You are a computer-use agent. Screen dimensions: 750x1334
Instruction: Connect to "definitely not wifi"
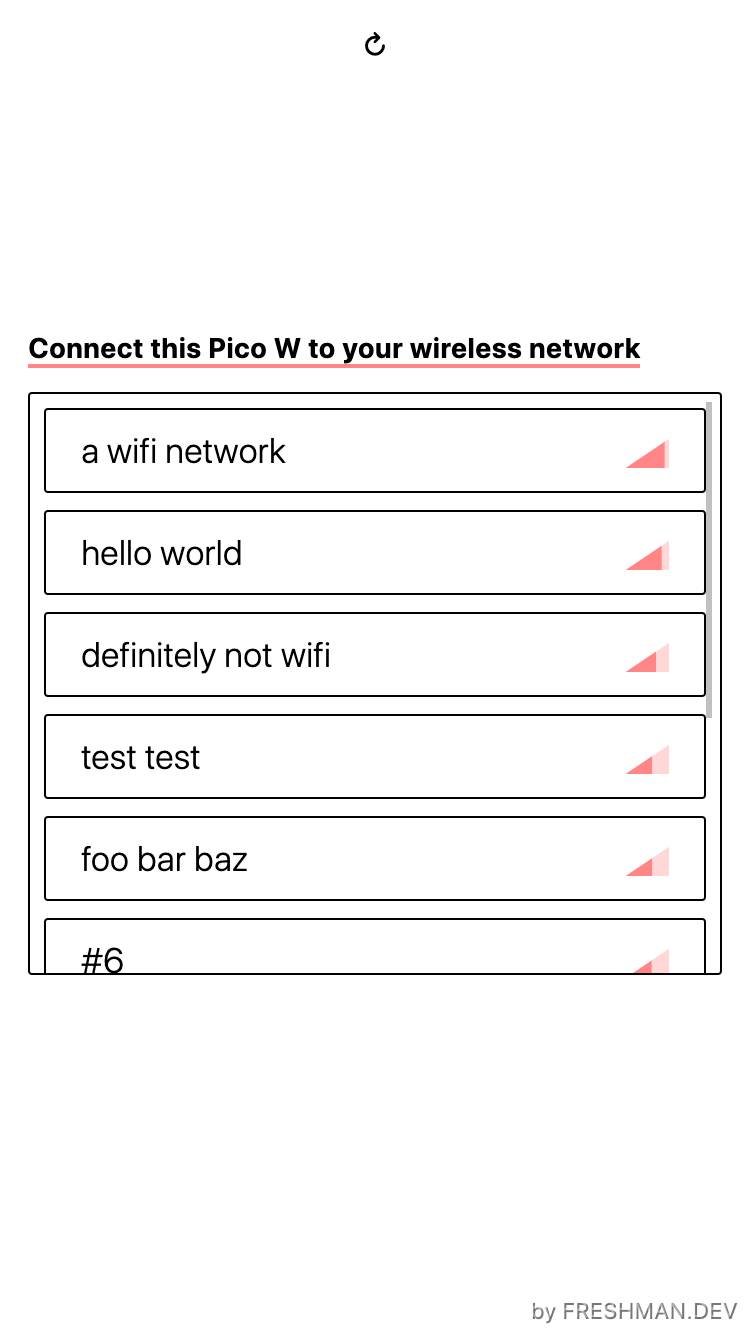(x=375, y=654)
